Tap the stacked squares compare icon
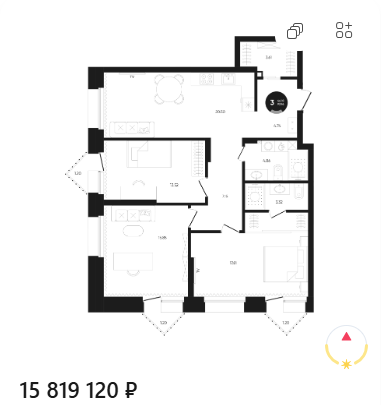Image resolution: width=381 pixels, height=405 pixels. pyautogui.click(x=295, y=31)
